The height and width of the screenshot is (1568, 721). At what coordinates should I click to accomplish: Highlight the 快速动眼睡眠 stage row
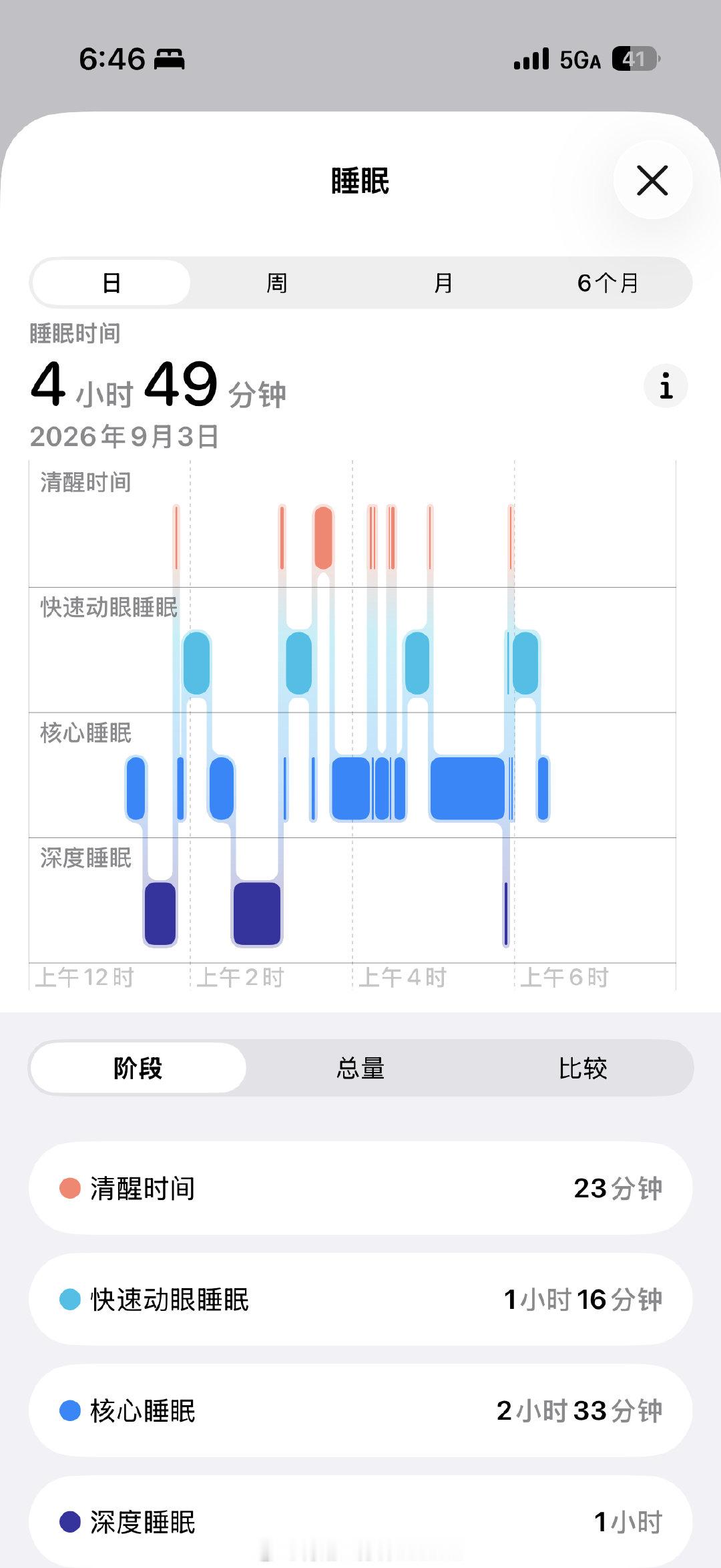coord(360,1300)
